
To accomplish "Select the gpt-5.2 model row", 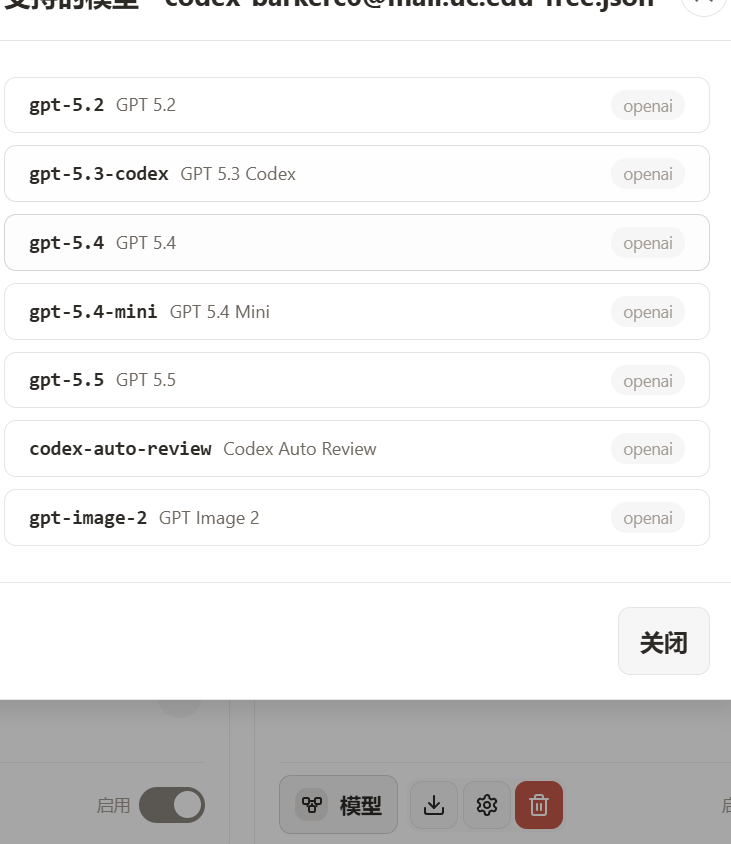I will pos(357,105).
